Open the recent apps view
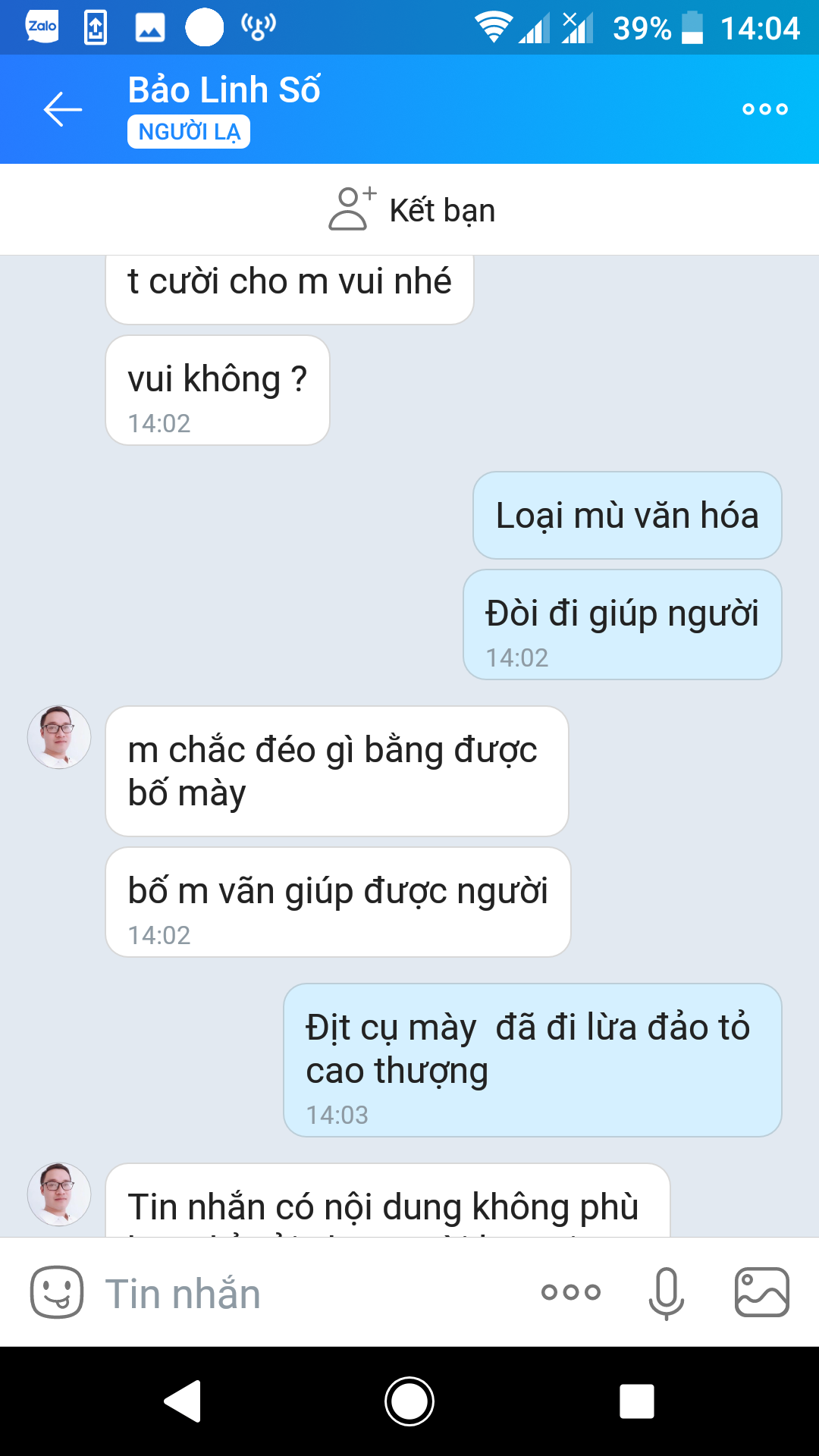The width and height of the screenshot is (819, 1456). [637, 1401]
